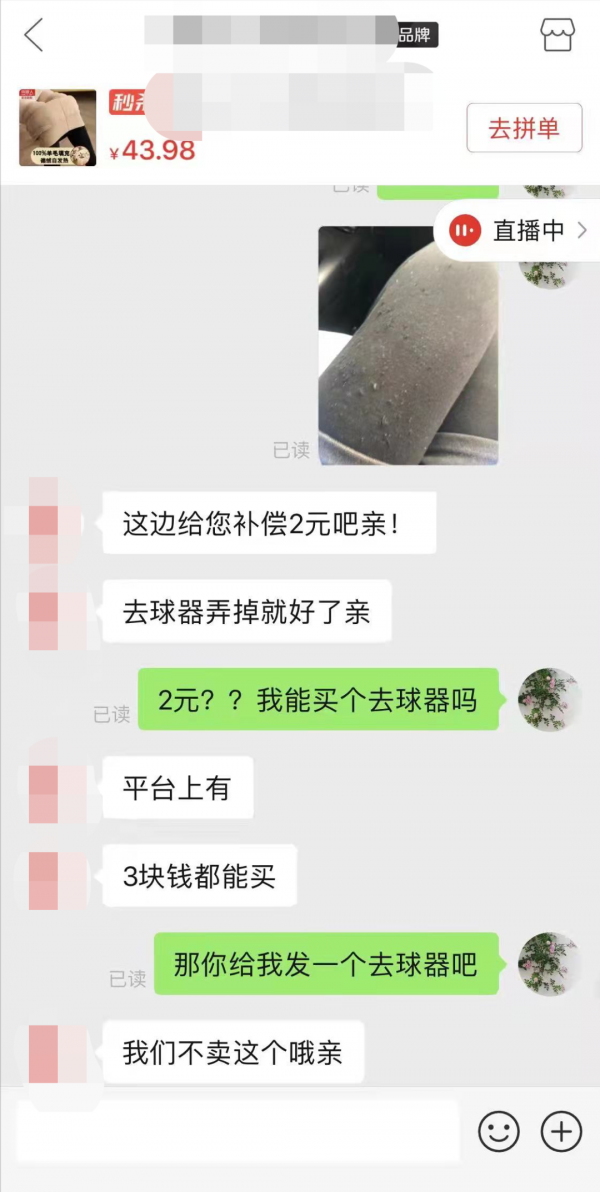Image resolution: width=600 pixels, height=1192 pixels.
Task: Open the 直播中 live stream banner
Action: (x=518, y=230)
